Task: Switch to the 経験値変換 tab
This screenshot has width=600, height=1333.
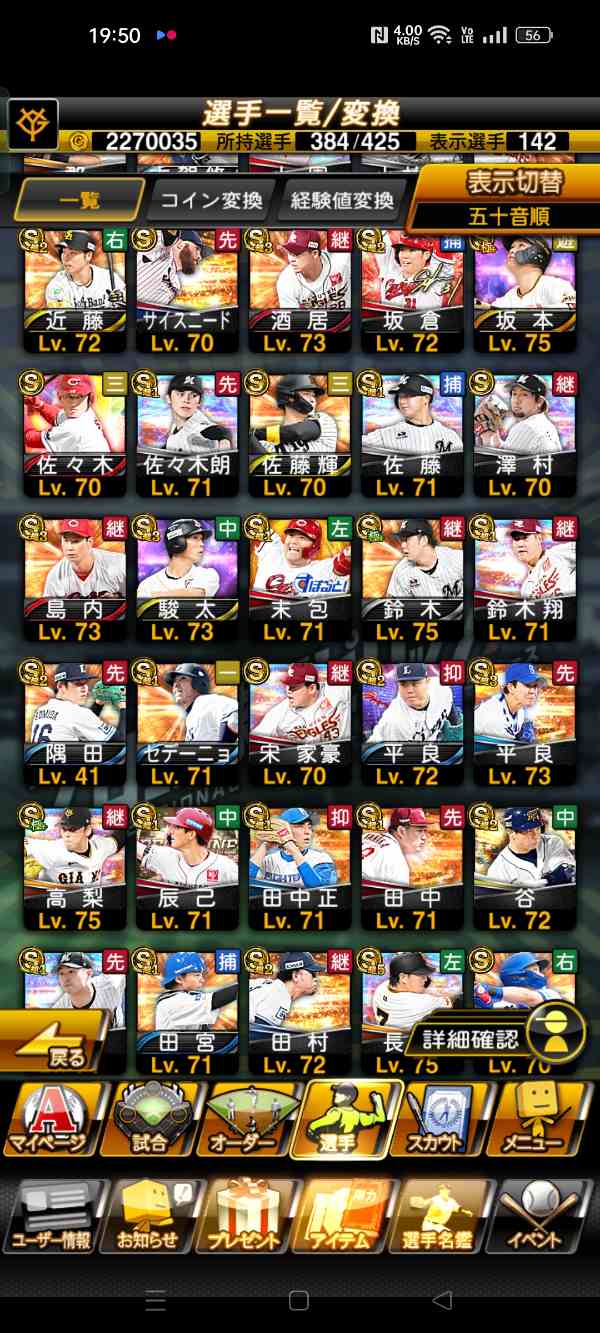Action: click(342, 201)
